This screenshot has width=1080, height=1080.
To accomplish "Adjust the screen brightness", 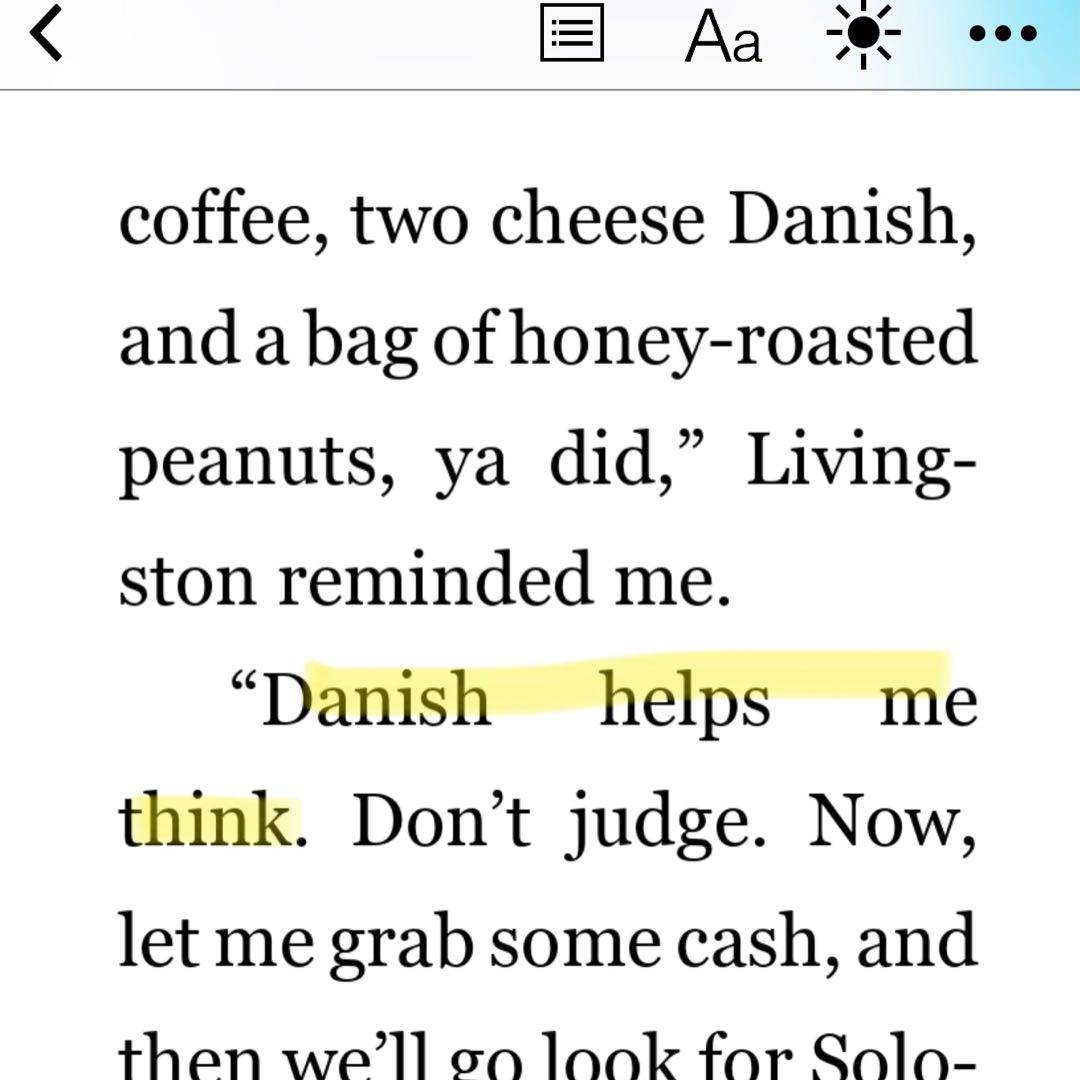I will point(863,34).
